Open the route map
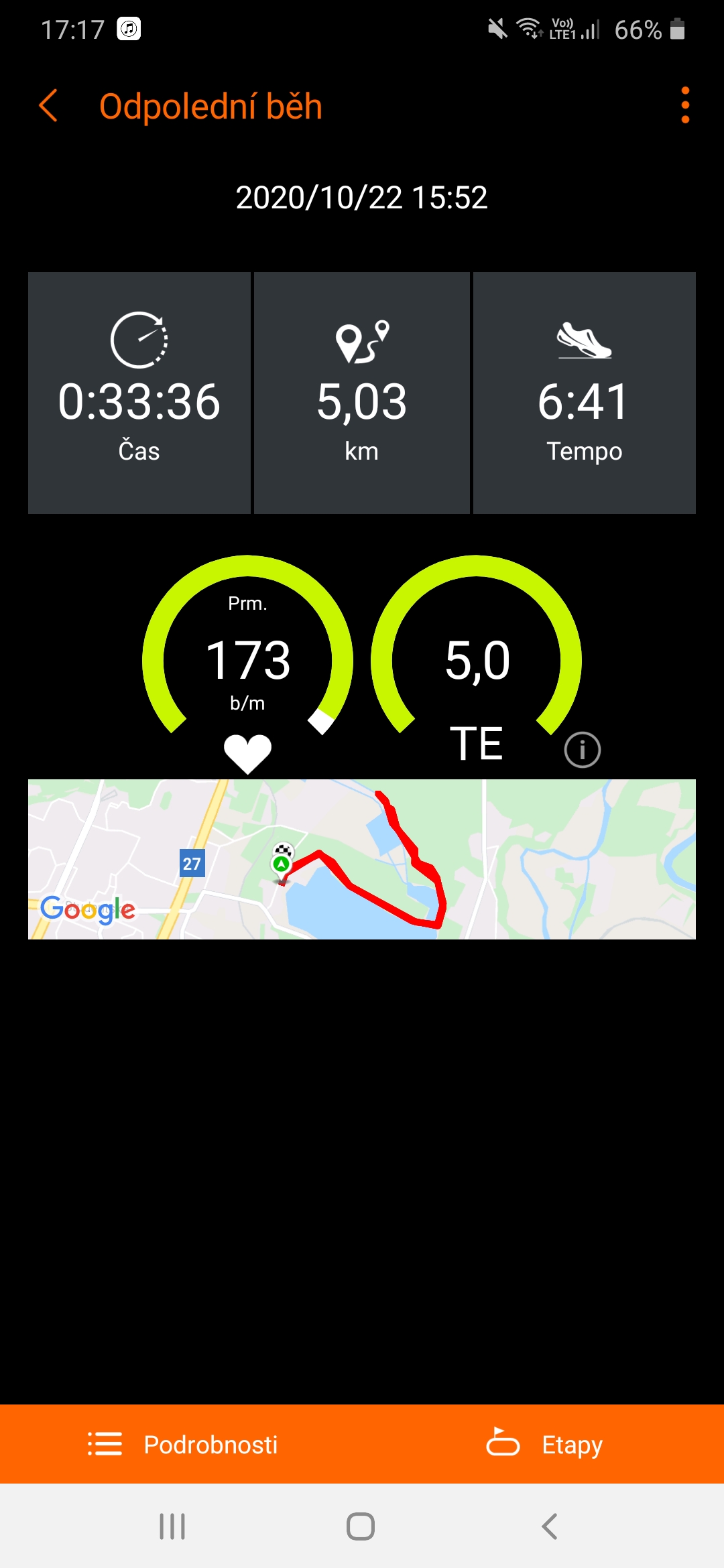Viewport: 724px width, 1568px height. tap(362, 859)
